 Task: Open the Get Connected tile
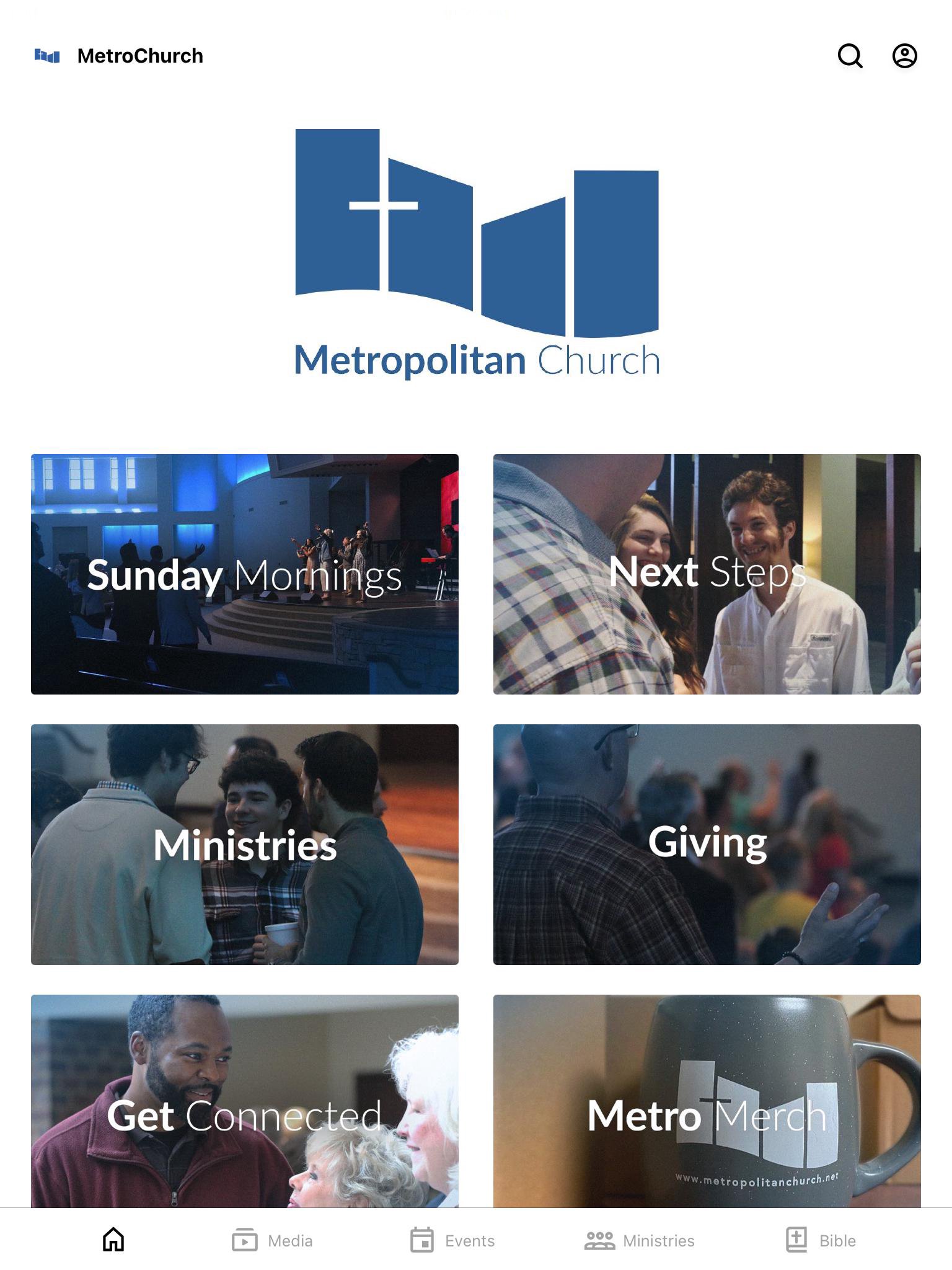point(245,1101)
